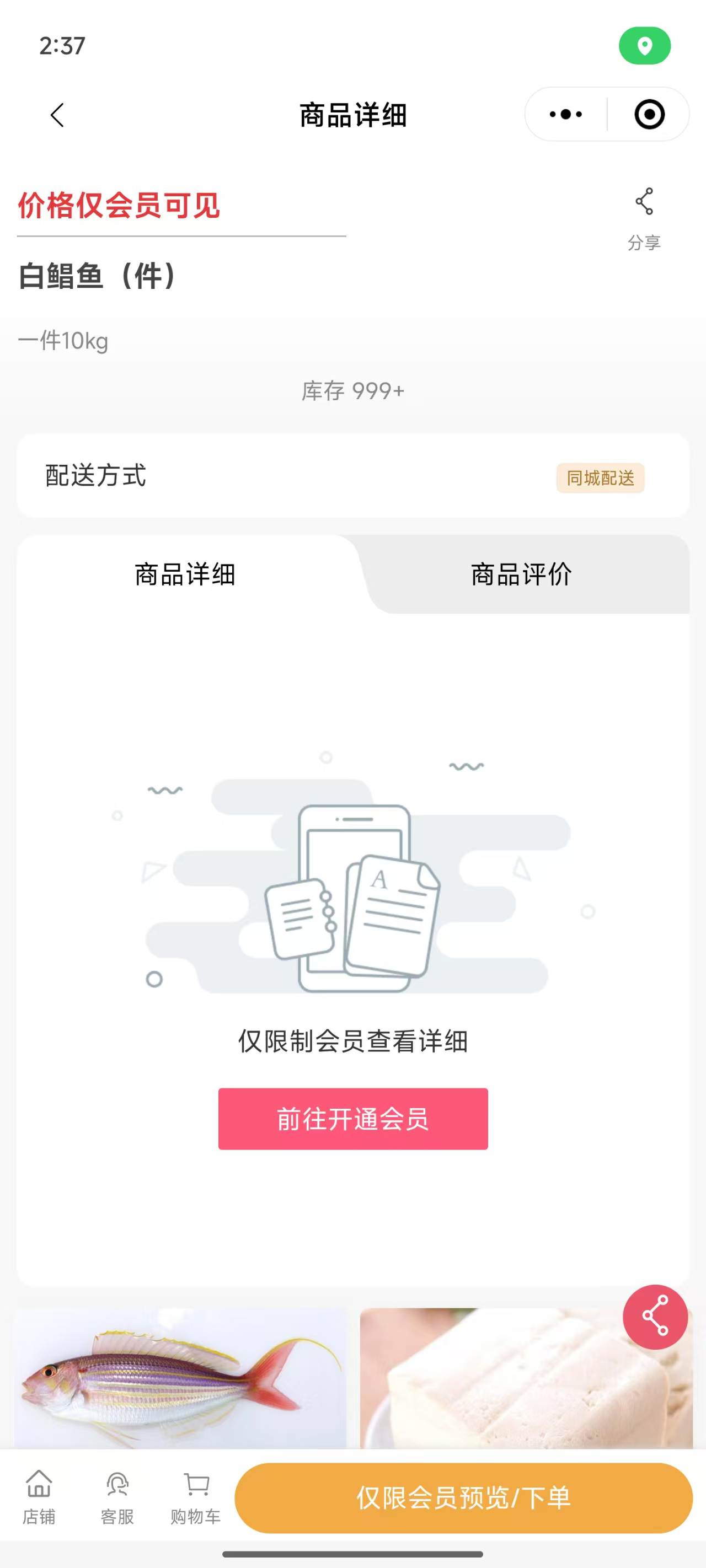This screenshot has width=706, height=1568.
Task: Go to 店铺 store page
Action: [x=39, y=1498]
